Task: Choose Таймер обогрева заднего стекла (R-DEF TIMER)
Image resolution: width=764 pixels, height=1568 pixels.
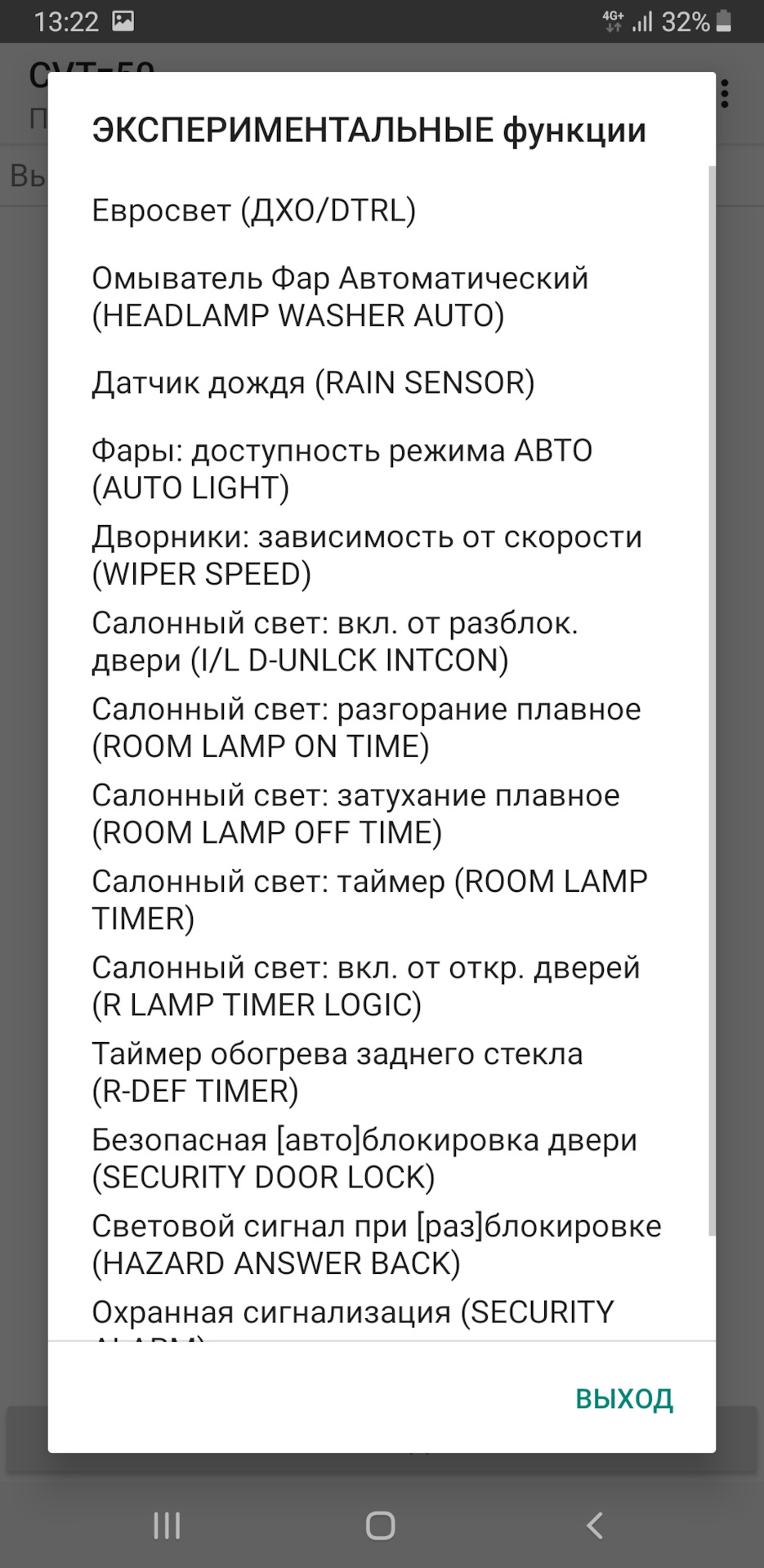Action: (337, 1072)
